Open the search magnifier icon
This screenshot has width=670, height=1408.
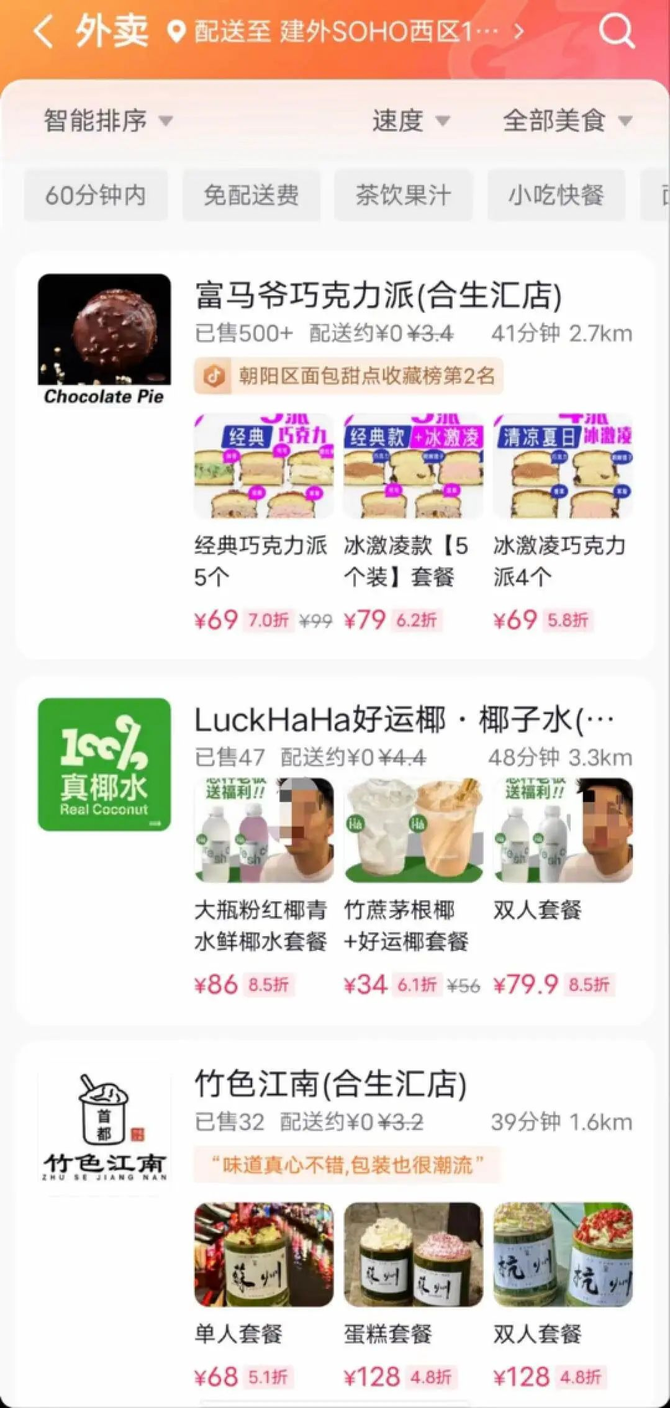point(617,32)
